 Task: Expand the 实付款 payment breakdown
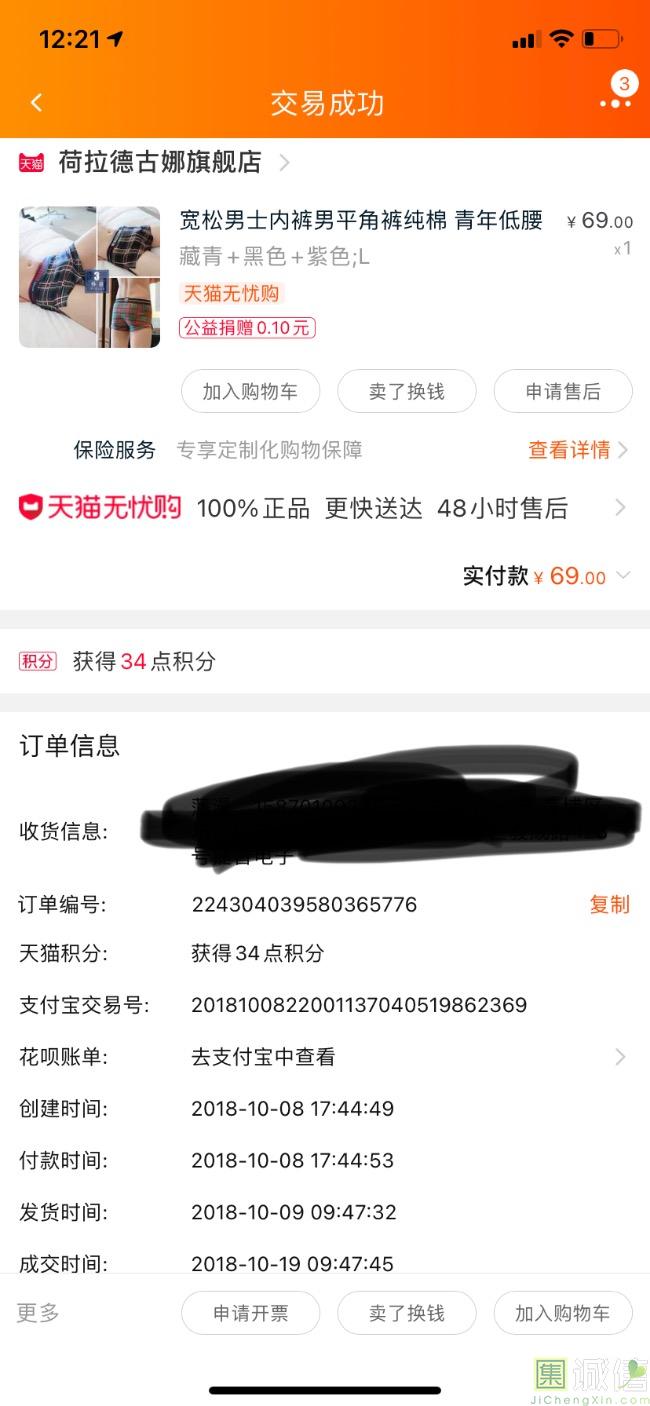[623, 576]
